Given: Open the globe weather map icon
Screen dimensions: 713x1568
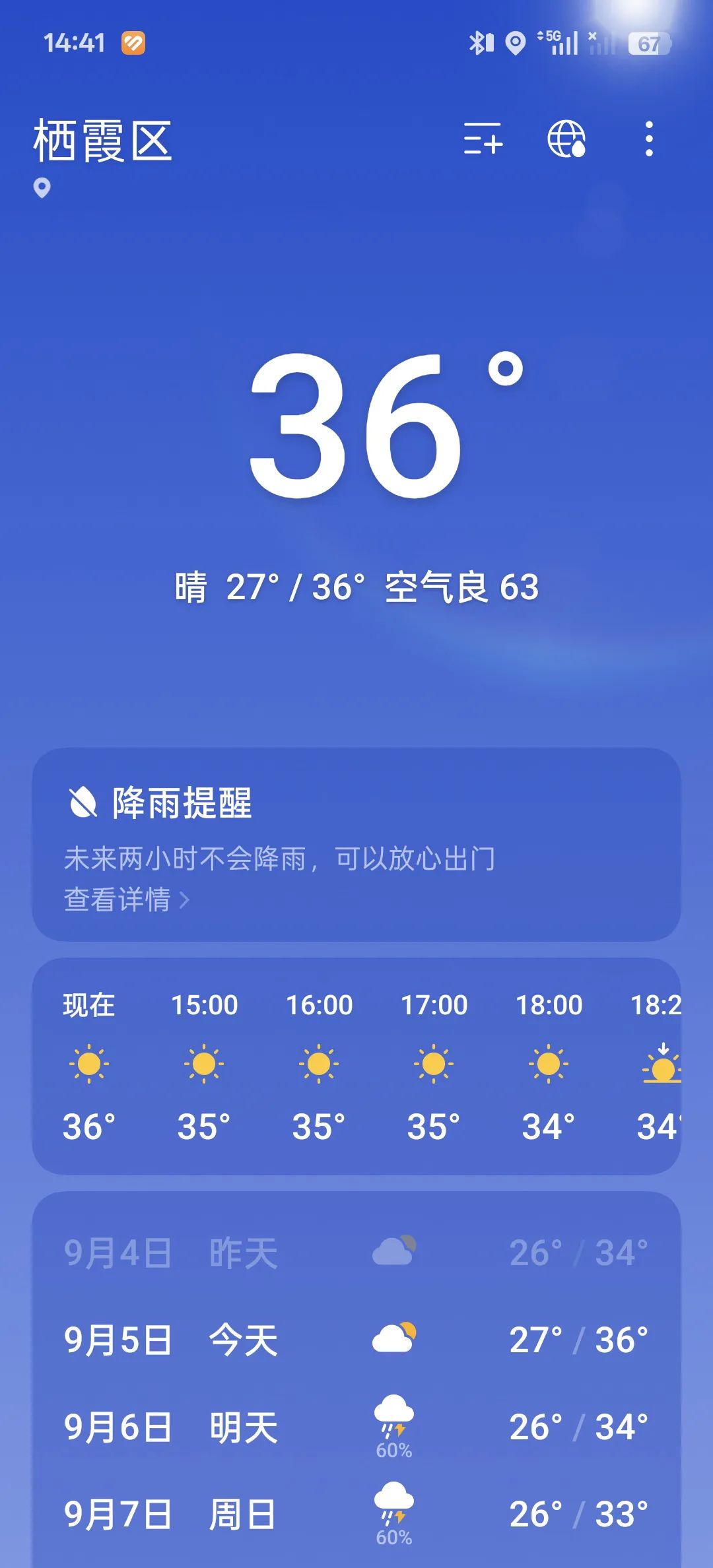Looking at the screenshot, I should pos(566,139).
